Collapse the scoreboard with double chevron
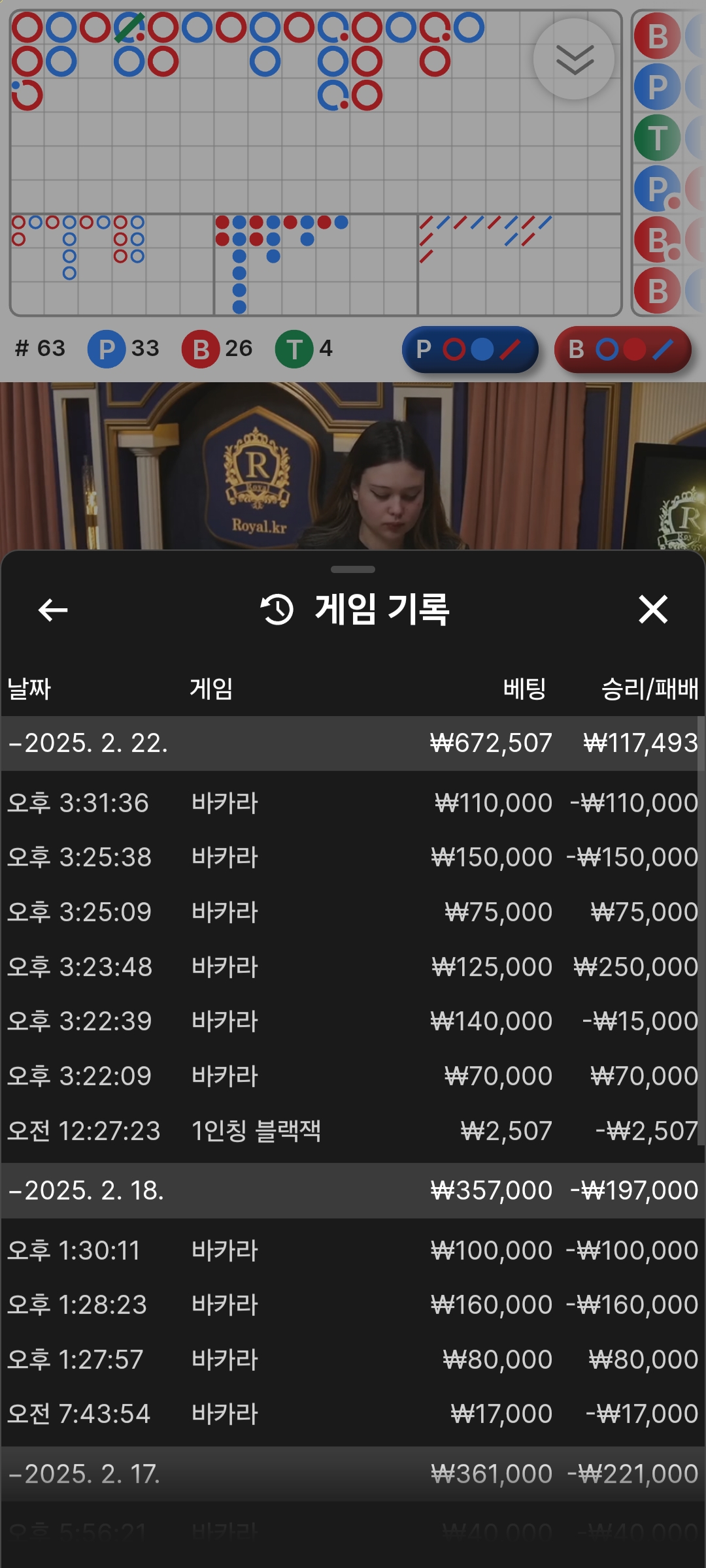This screenshot has width=706, height=1568. click(x=574, y=59)
